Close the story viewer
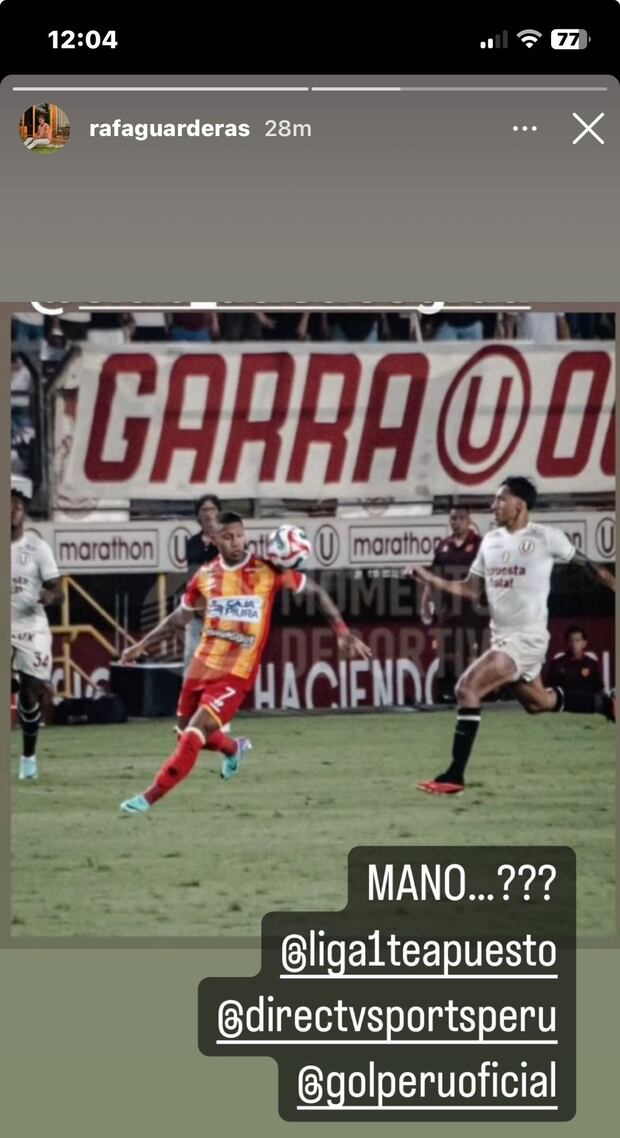Screen dimensions: 620x1138 point(588,128)
